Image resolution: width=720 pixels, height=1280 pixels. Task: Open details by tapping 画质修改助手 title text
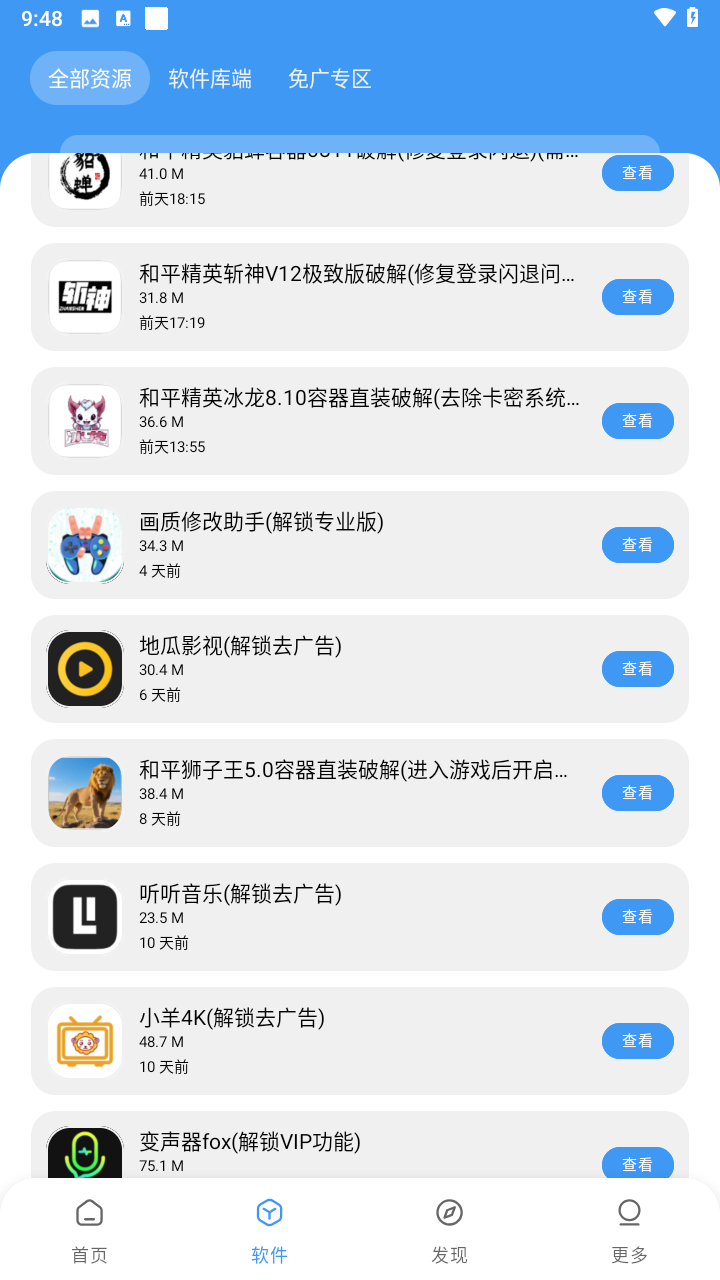coord(260,521)
